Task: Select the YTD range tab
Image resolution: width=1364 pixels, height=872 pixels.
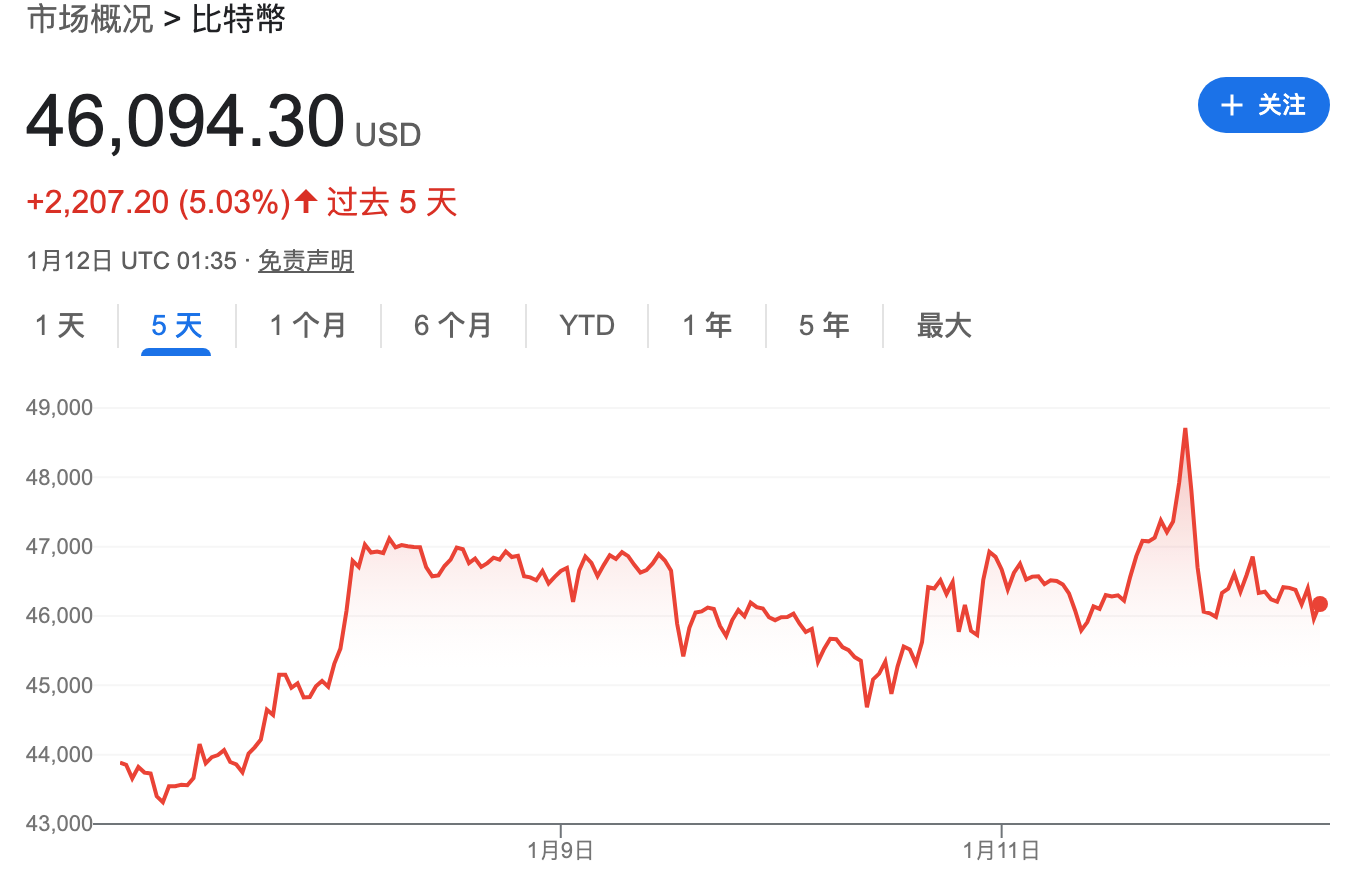Action: coord(587,325)
